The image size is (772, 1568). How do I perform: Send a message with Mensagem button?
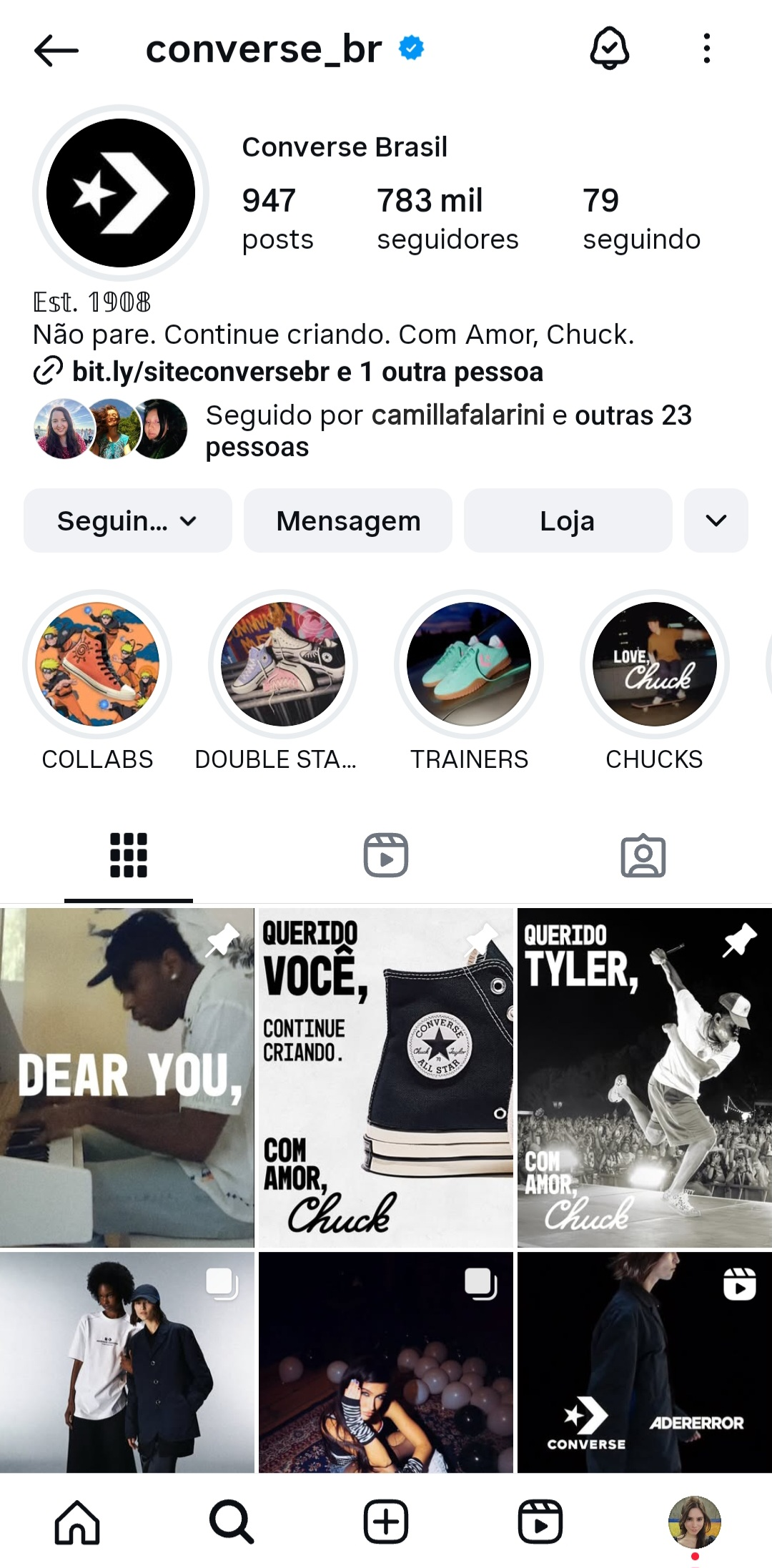pos(348,521)
